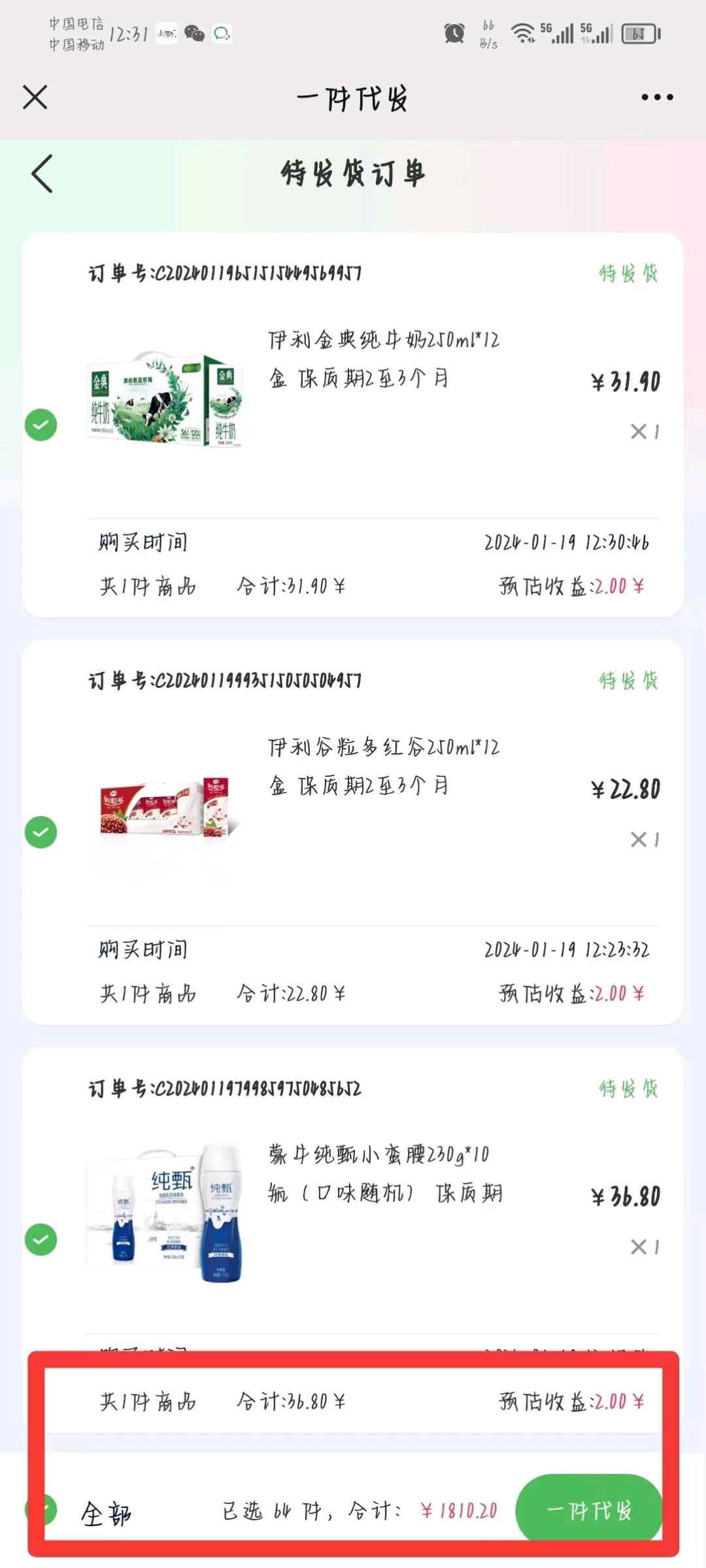
Task: Uncheck the 蒙牛纯甄小蛮腰 order
Action: [x=41, y=1239]
